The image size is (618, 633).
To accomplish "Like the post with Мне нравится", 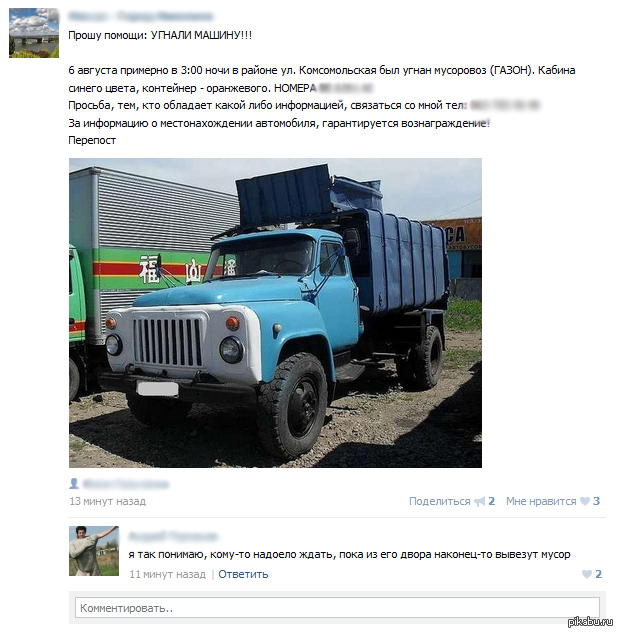I will pyautogui.click(x=541, y=501).
